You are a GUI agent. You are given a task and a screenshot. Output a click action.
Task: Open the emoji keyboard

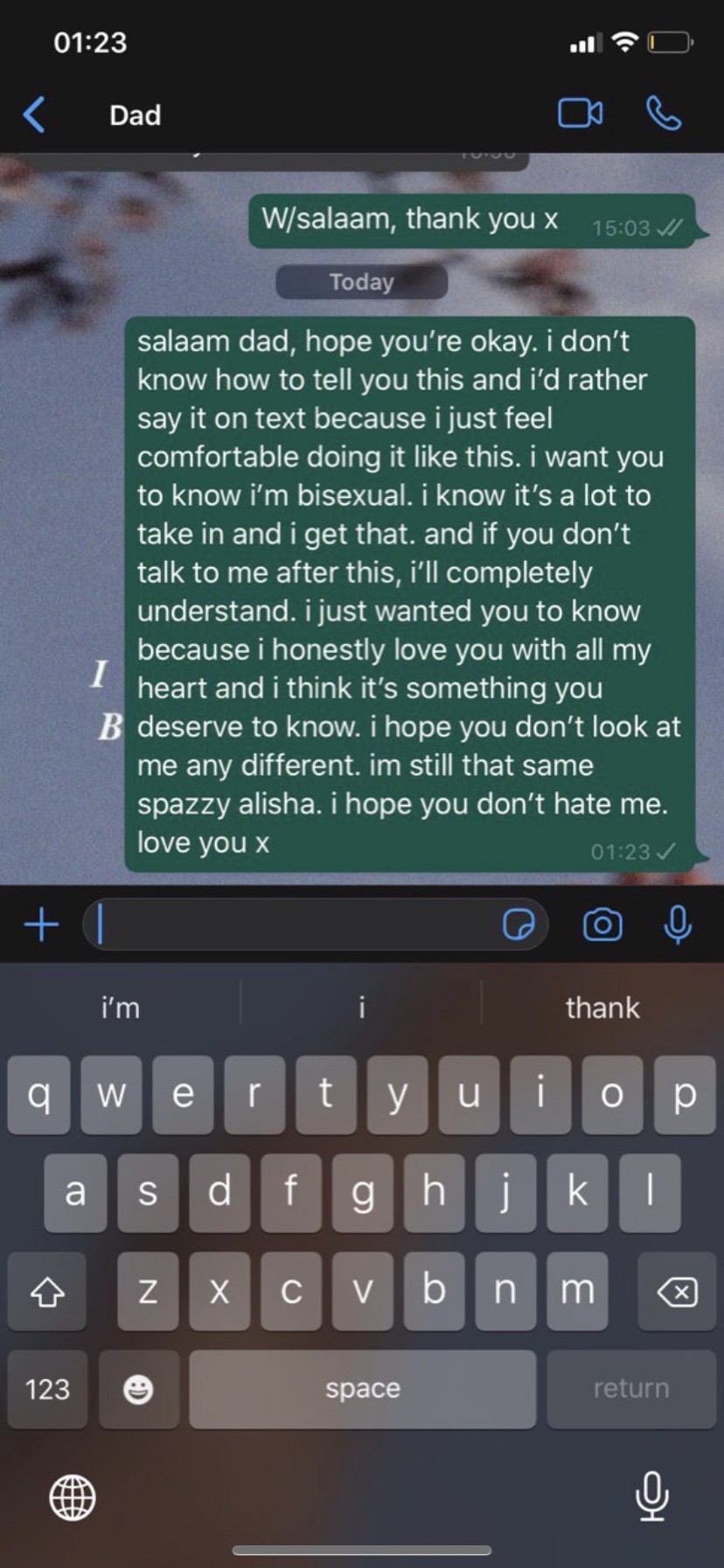click(138, 1389)
